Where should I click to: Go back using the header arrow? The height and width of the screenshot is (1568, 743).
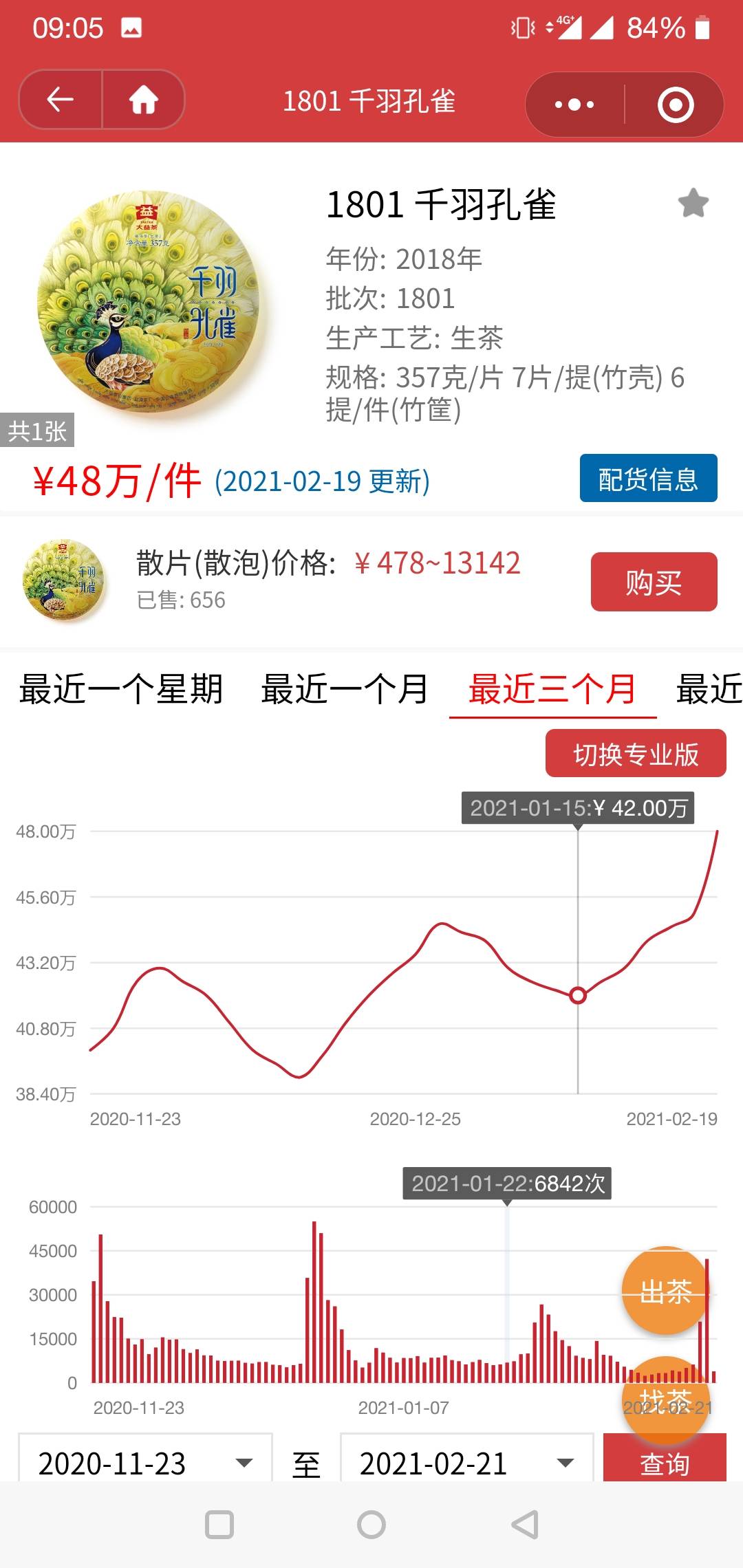60,100
